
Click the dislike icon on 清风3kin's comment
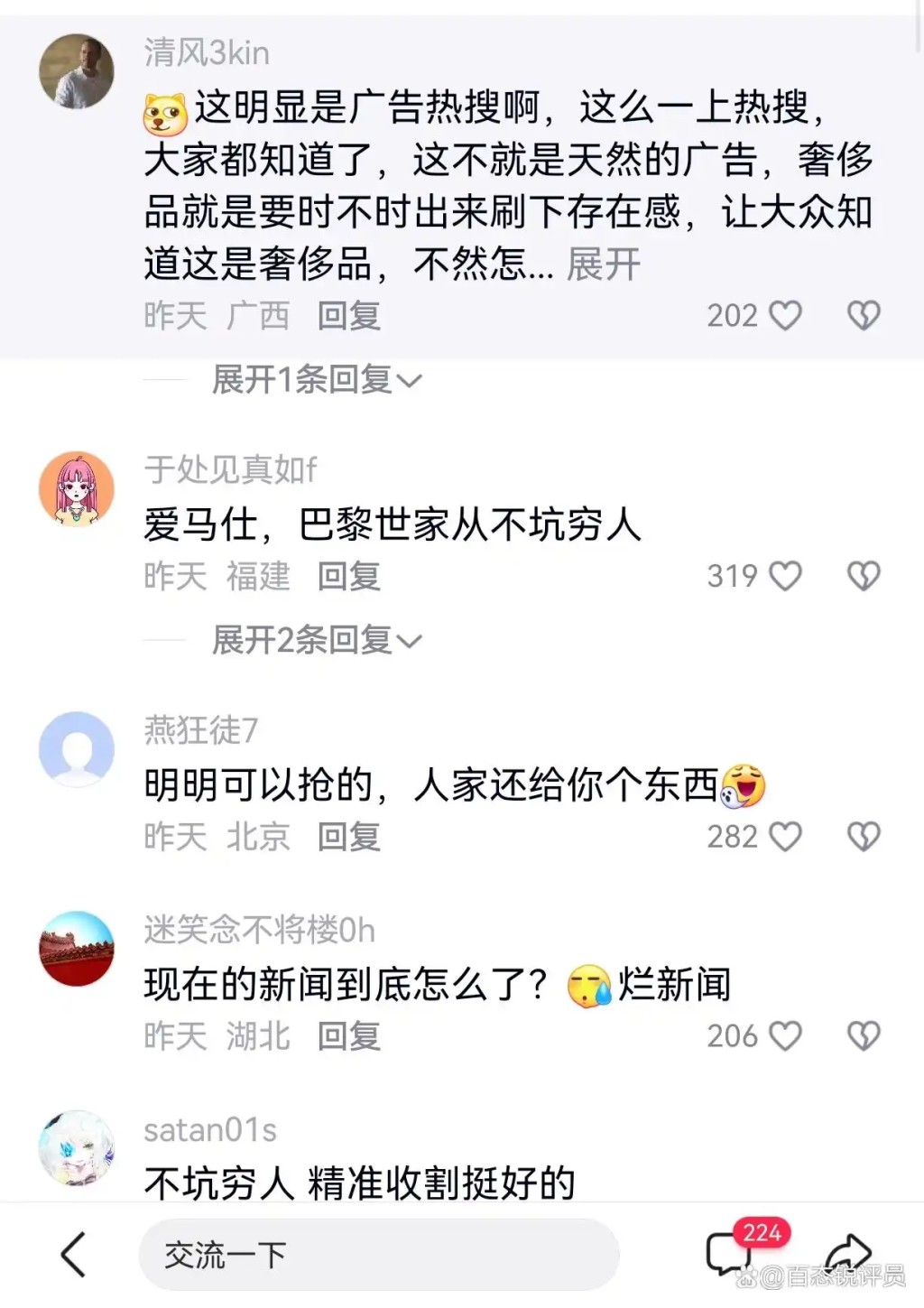pos(864,313)
